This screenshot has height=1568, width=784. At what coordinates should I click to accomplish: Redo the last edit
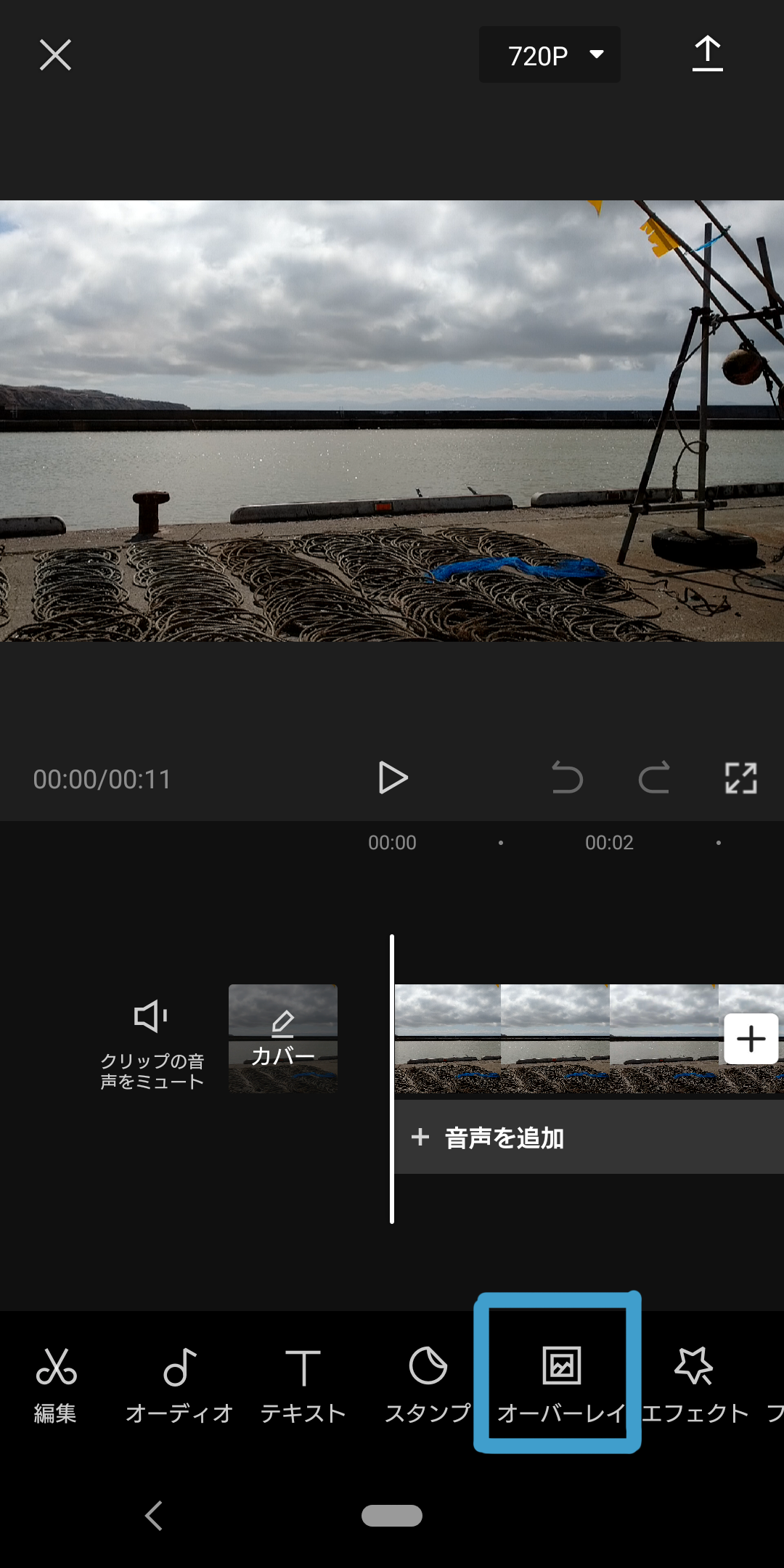654,778
